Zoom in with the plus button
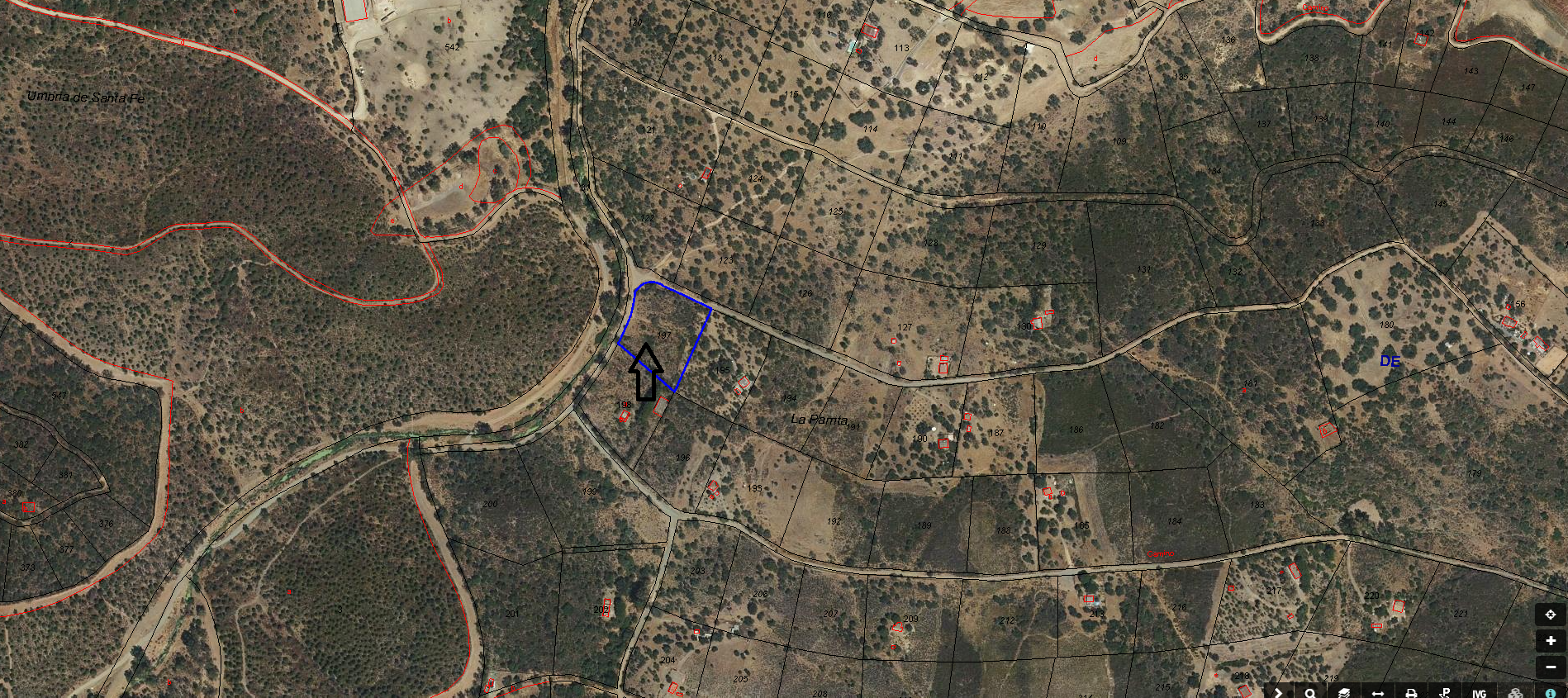Screen dimensions: 1568x698 click(x=1550, y=641)
